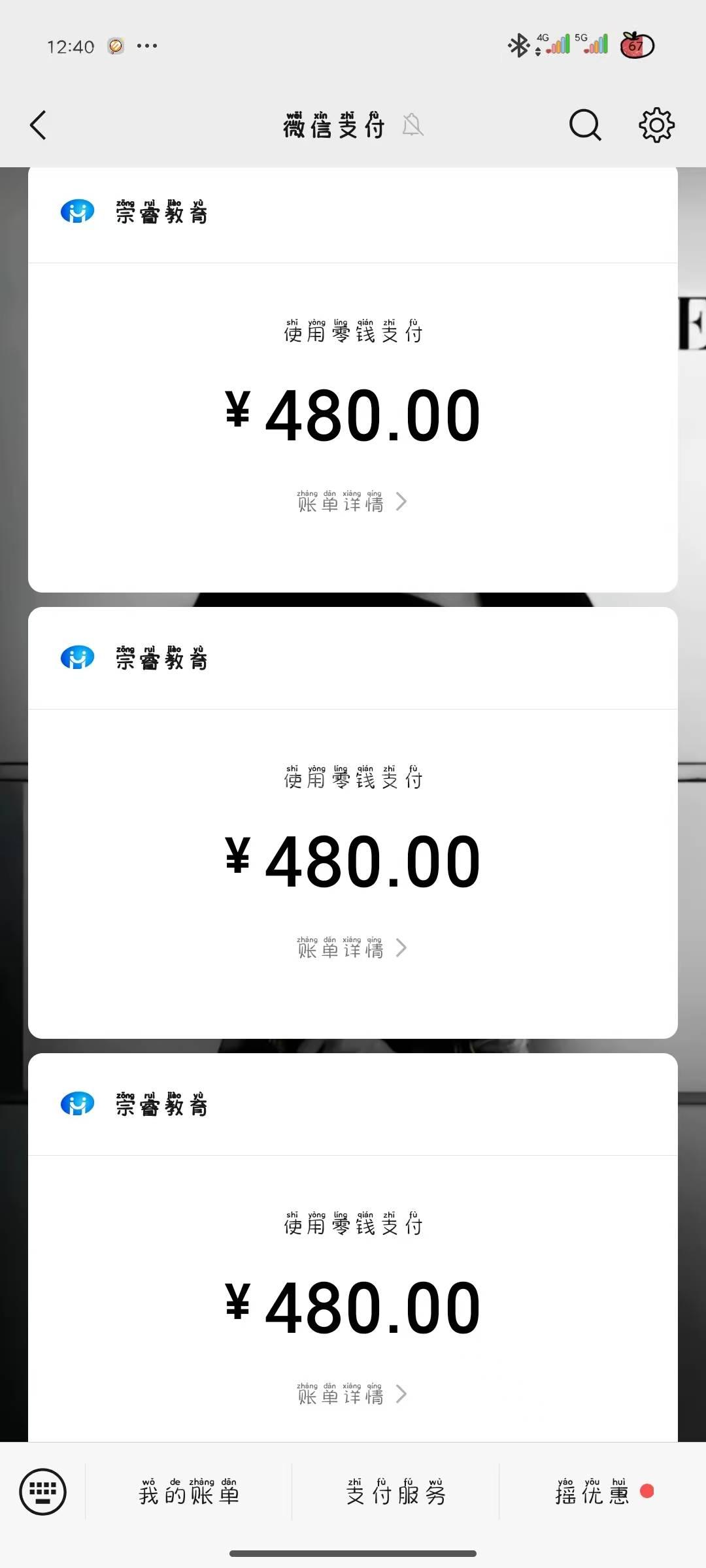Open the settings gear

pyautogui.click(x=656, y=125)
